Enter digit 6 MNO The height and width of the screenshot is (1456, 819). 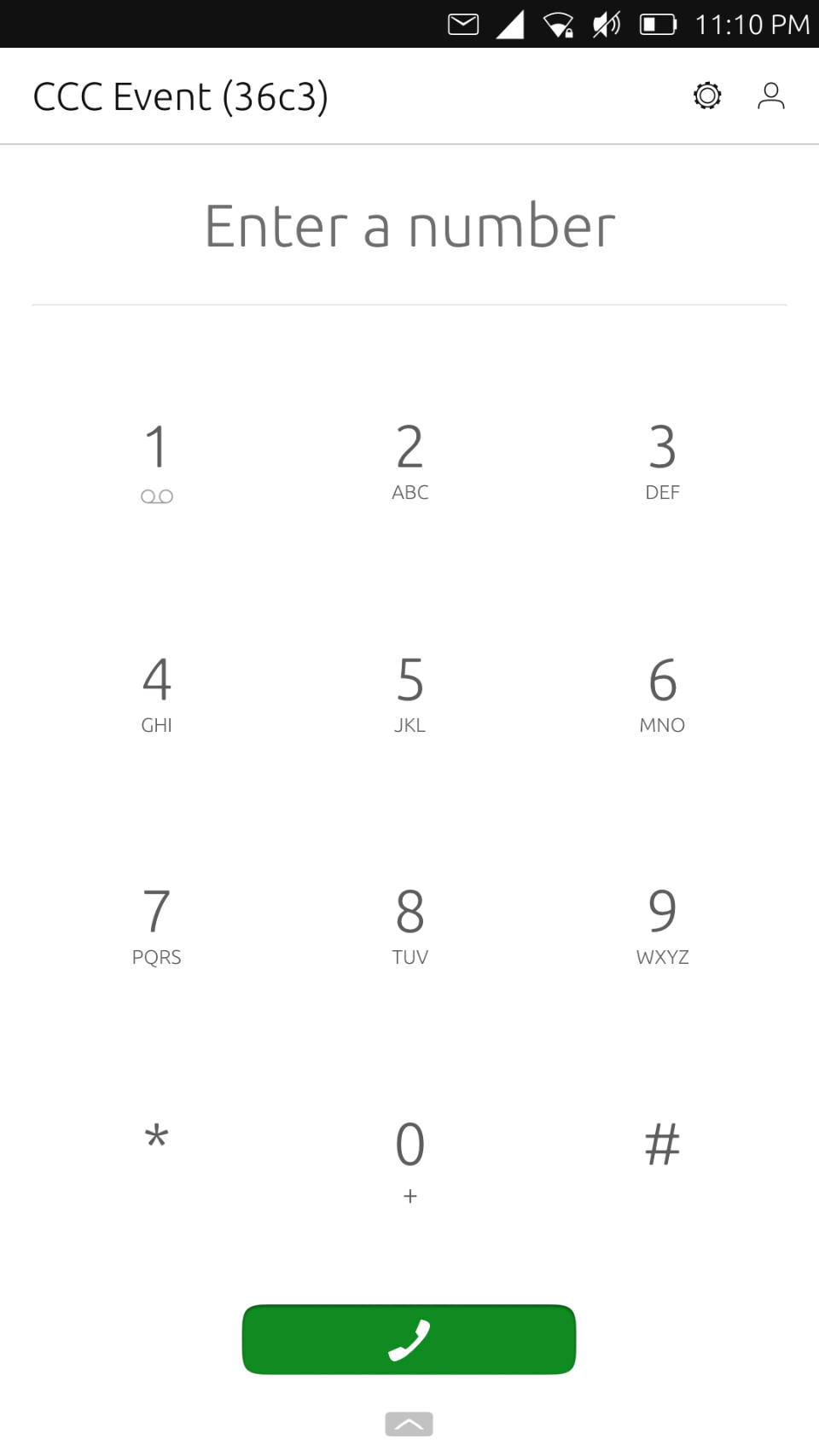tap(663, 694)
